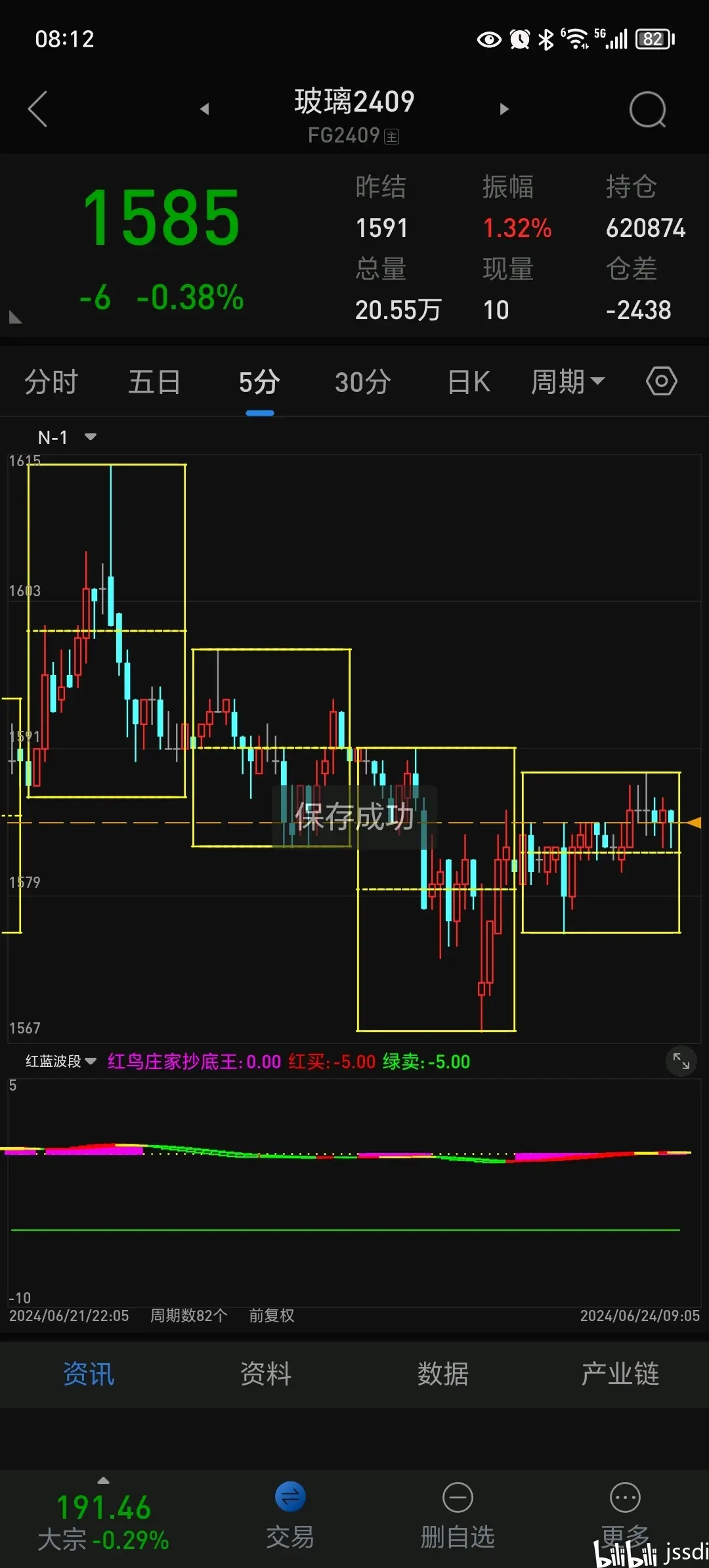
Task: Open the 资料 tab
Action: 265,1374
